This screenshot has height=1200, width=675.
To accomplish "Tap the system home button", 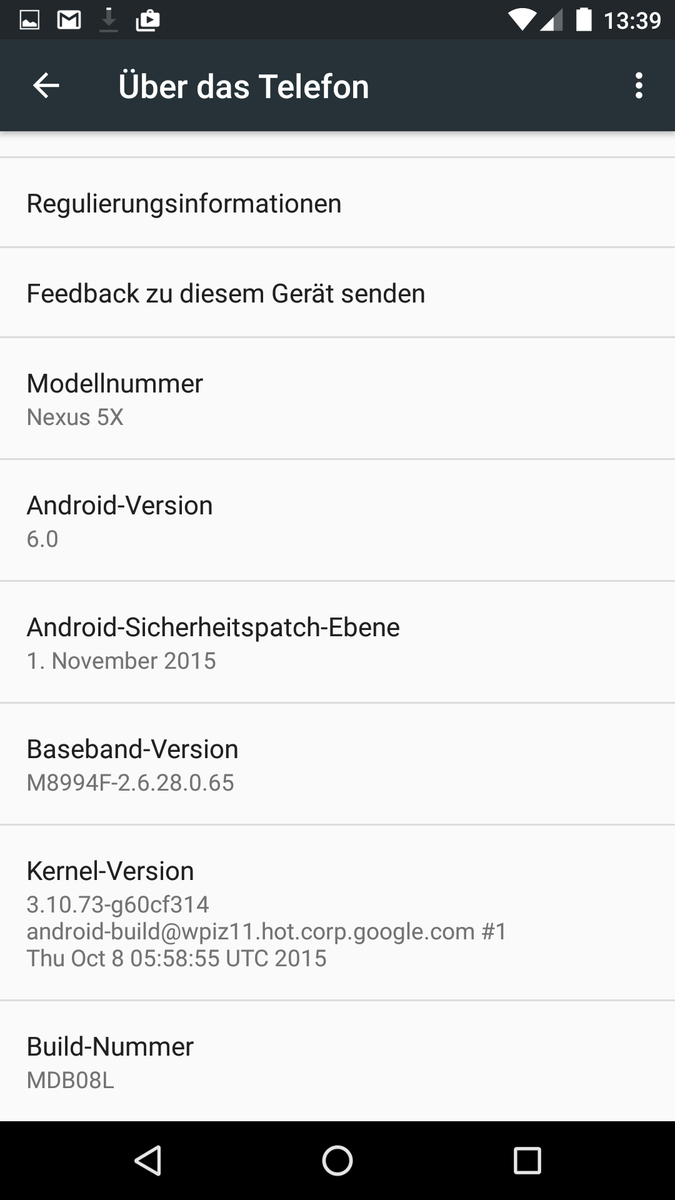I will 337,1160.
